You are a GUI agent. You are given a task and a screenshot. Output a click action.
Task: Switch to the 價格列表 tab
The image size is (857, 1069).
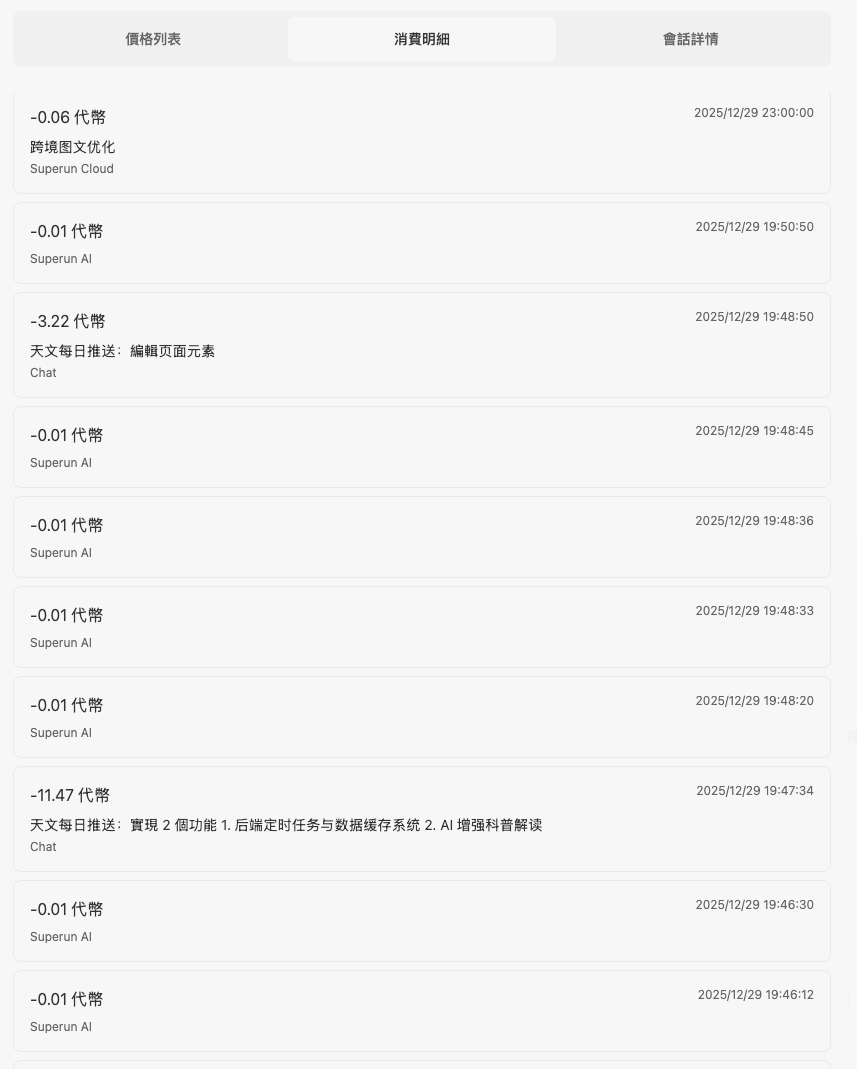point(153,39)
